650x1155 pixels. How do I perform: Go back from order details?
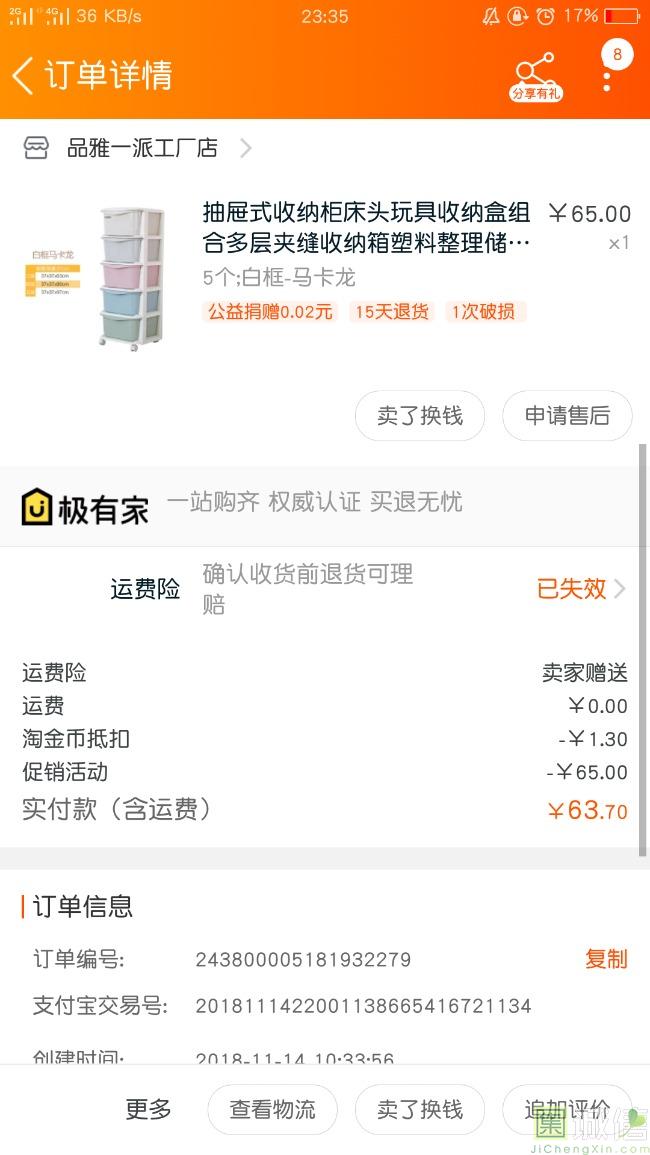pos(24,75)
